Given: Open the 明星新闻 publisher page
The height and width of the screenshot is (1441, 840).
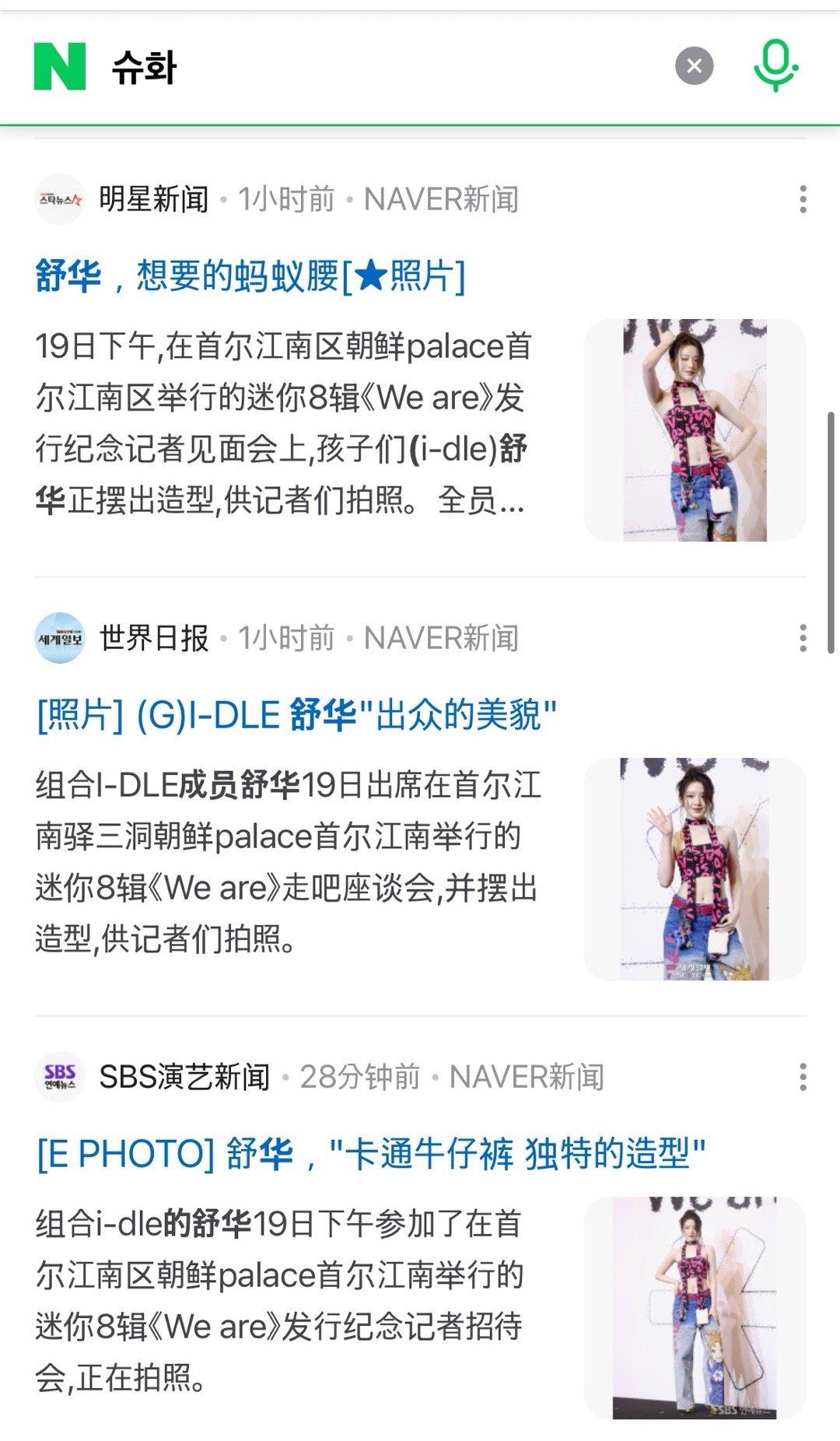Looking at the screenshot, I should (x=153, y=199).
